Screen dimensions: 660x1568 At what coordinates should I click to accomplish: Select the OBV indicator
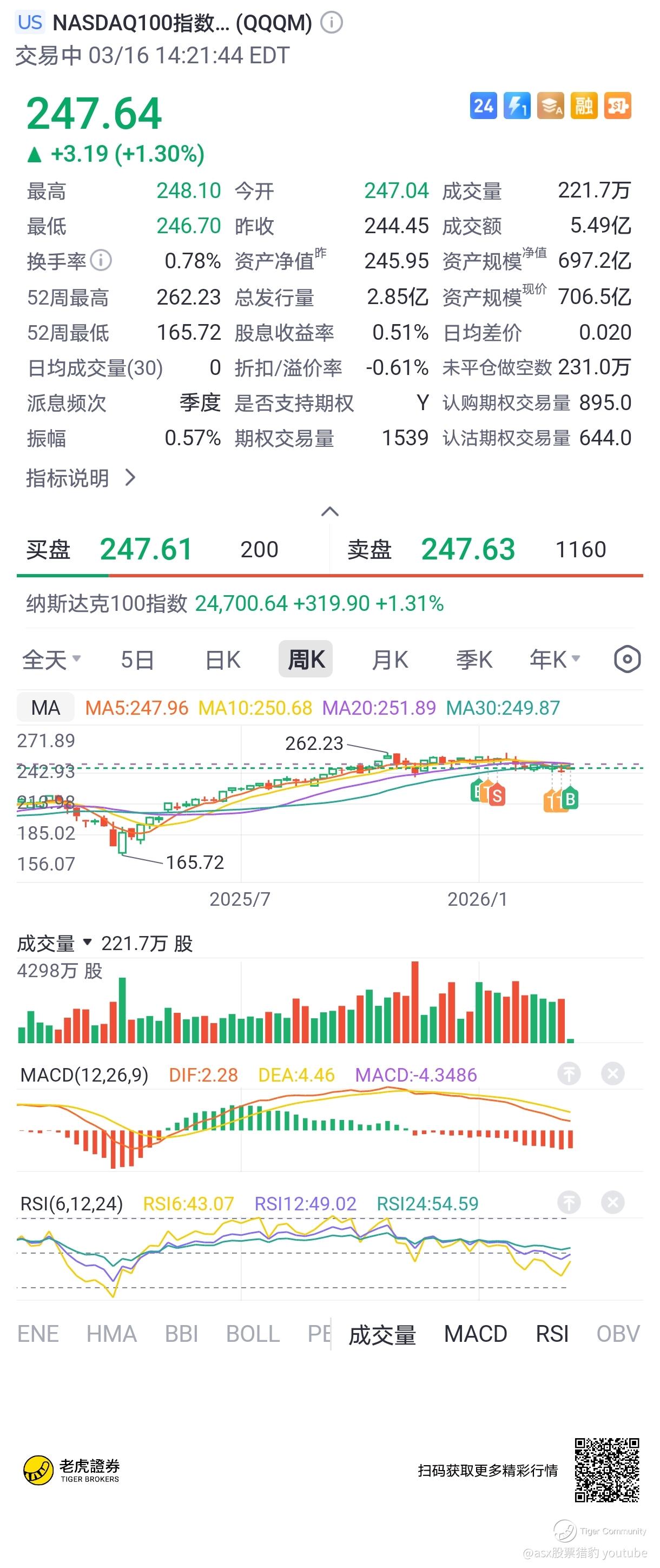click(x=617, y=1334)
